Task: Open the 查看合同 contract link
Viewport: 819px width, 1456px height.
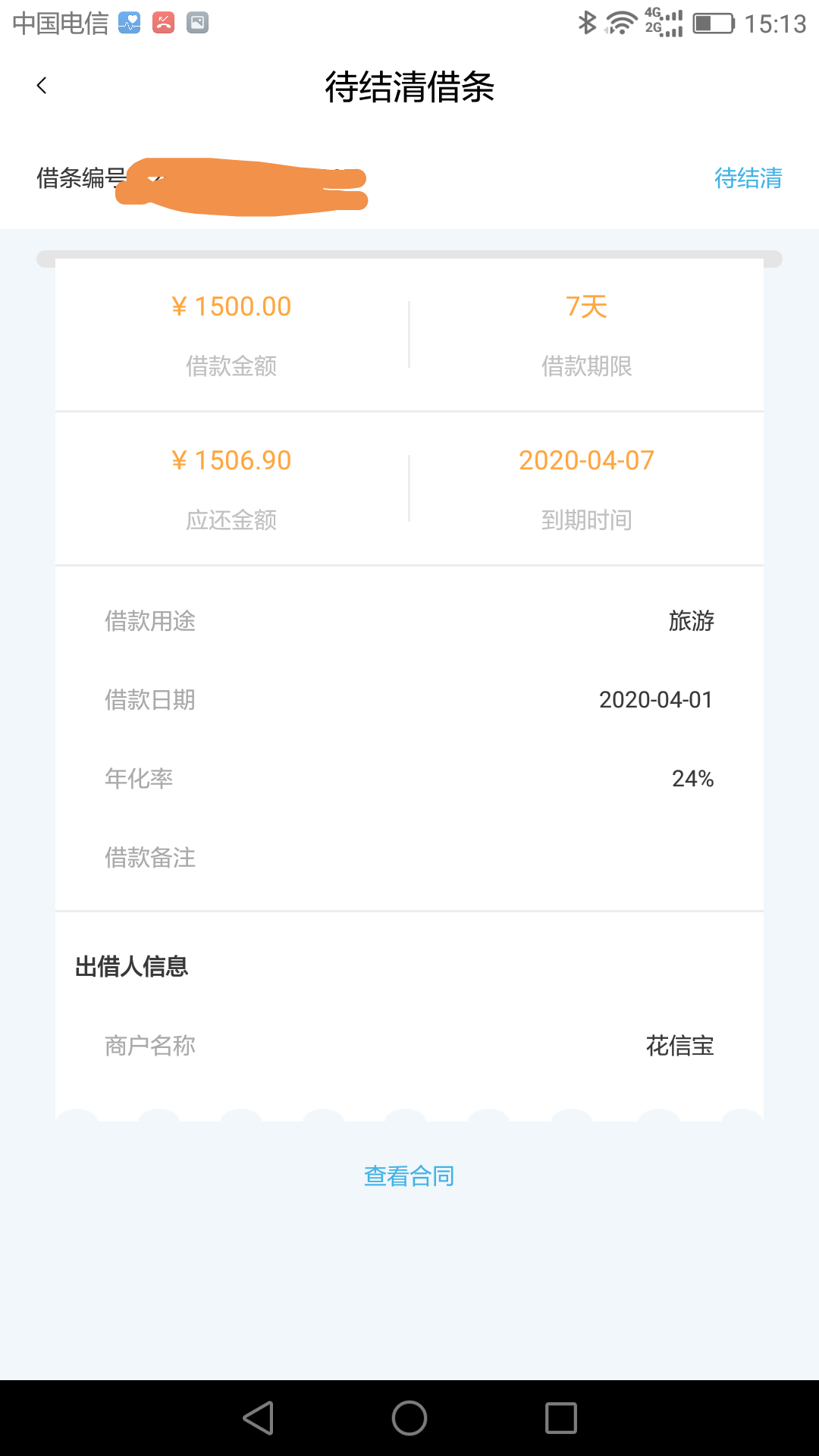Action: click(x=409, y=1176)
